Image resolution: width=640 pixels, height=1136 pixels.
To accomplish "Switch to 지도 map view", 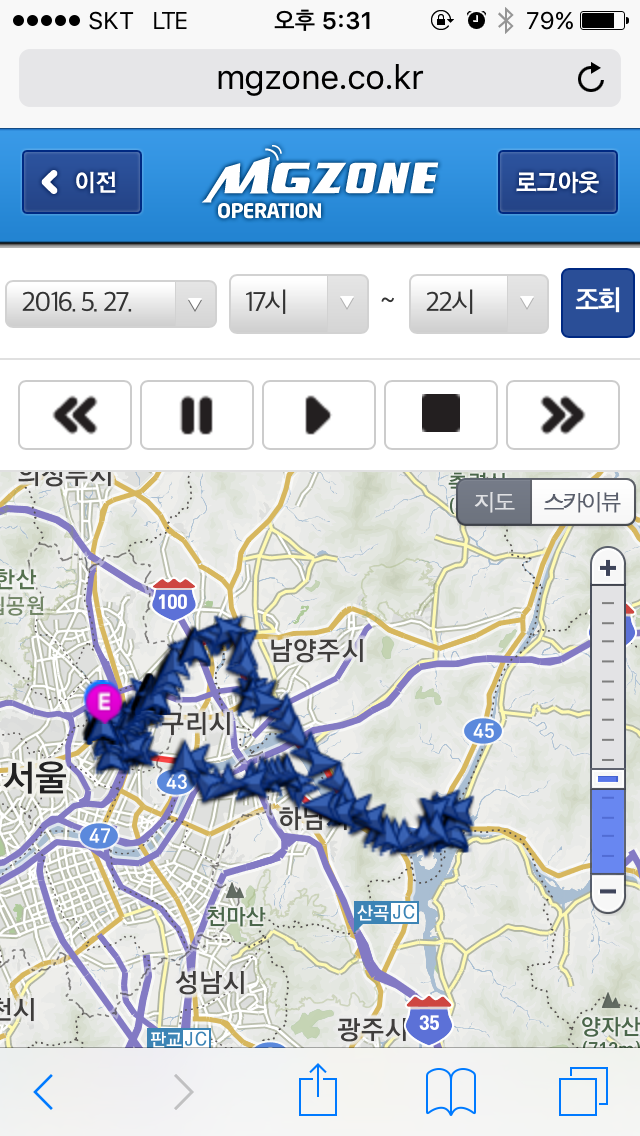I will point(494,501).
